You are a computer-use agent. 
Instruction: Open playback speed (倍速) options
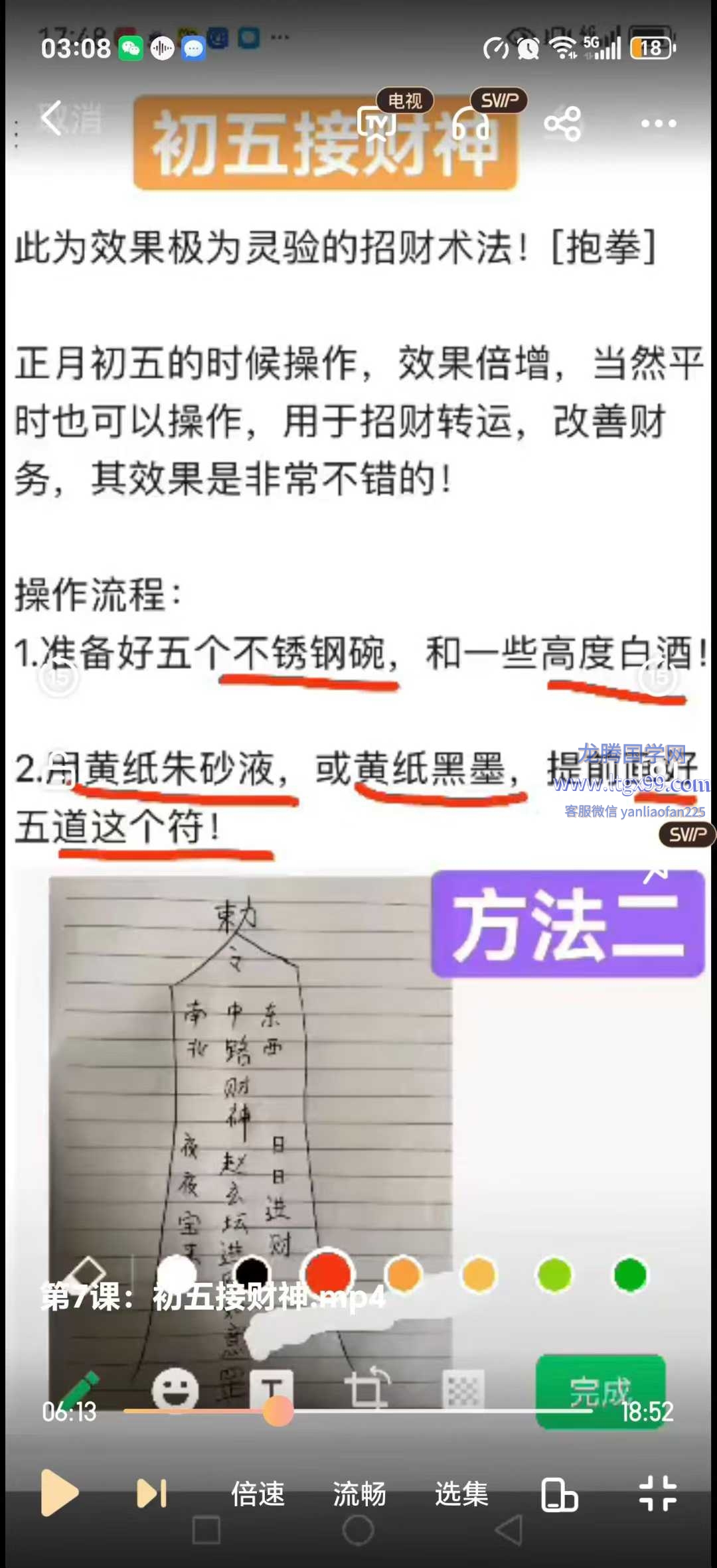click(x=258, y=1494)
